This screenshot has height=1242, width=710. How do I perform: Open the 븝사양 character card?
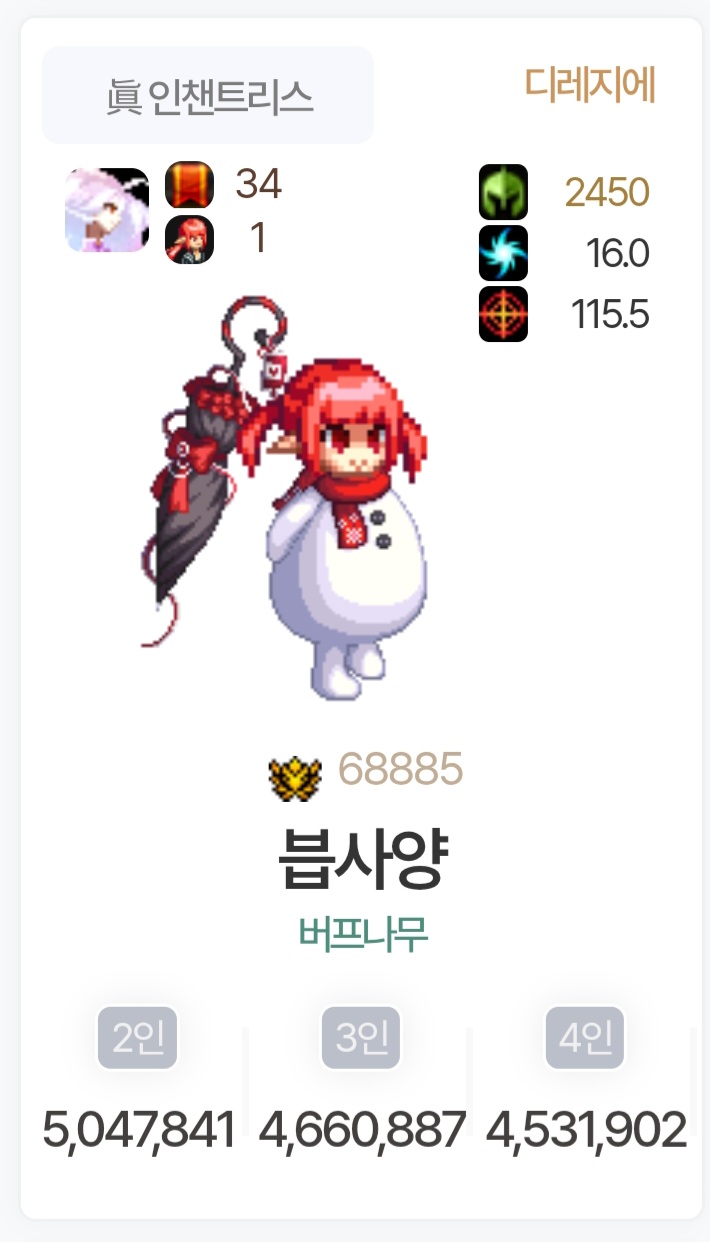point(361,618)
